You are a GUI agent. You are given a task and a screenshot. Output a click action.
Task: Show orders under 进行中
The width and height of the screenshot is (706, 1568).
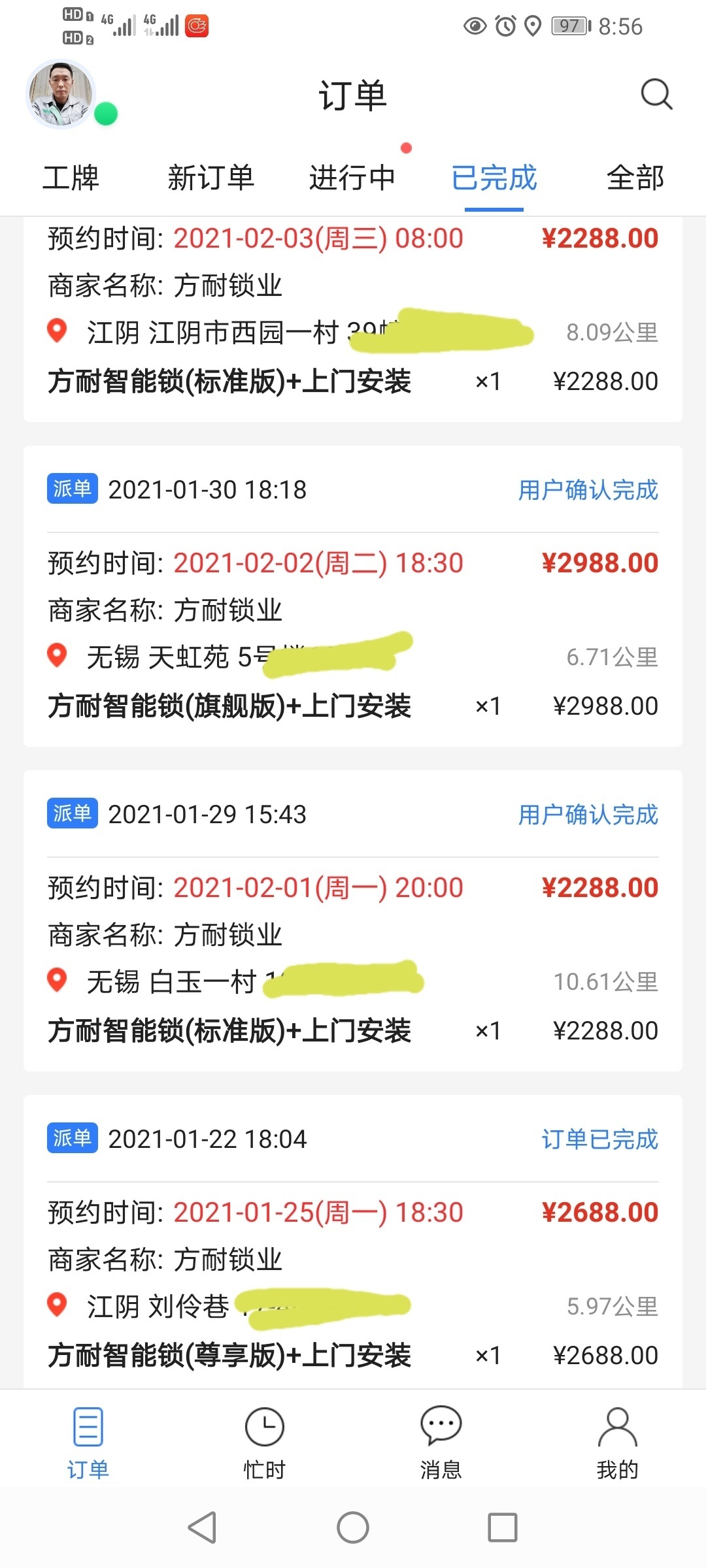[x=352, y=178]
